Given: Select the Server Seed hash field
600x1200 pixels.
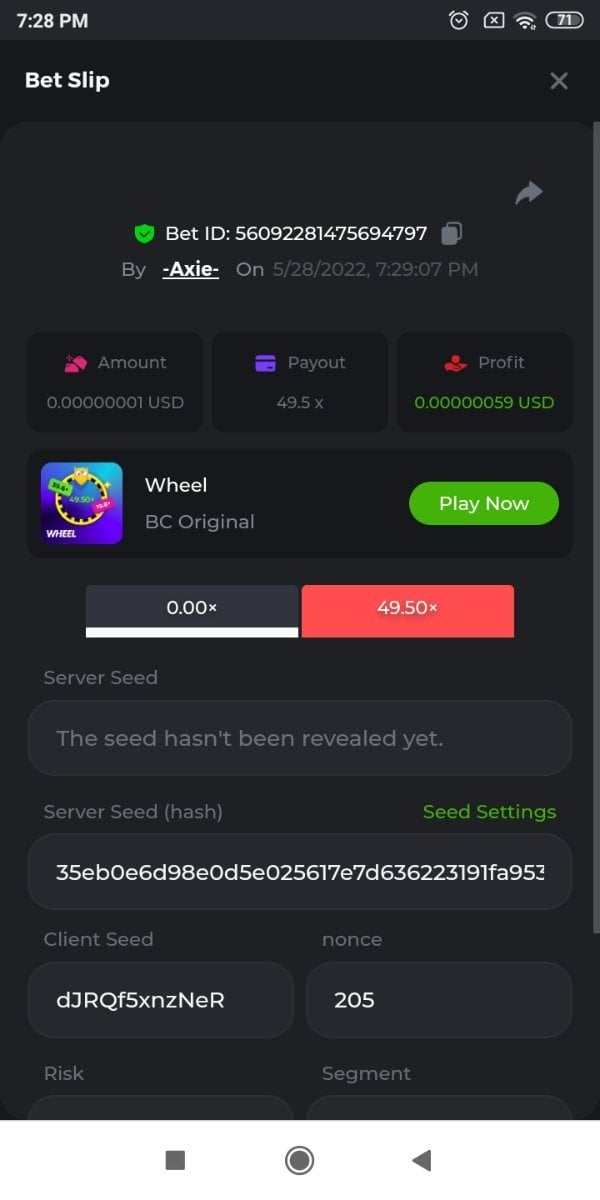Looking at the screenshot, I should click(x=300, y=872).
